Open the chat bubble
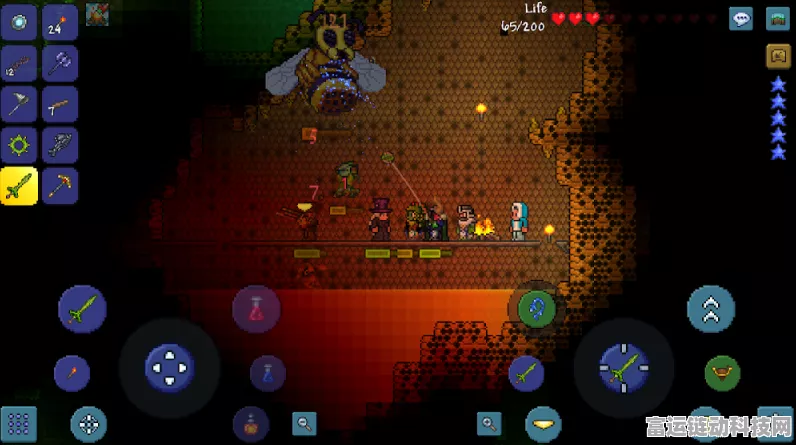This screenshot has width=796, height=445. 741,18
